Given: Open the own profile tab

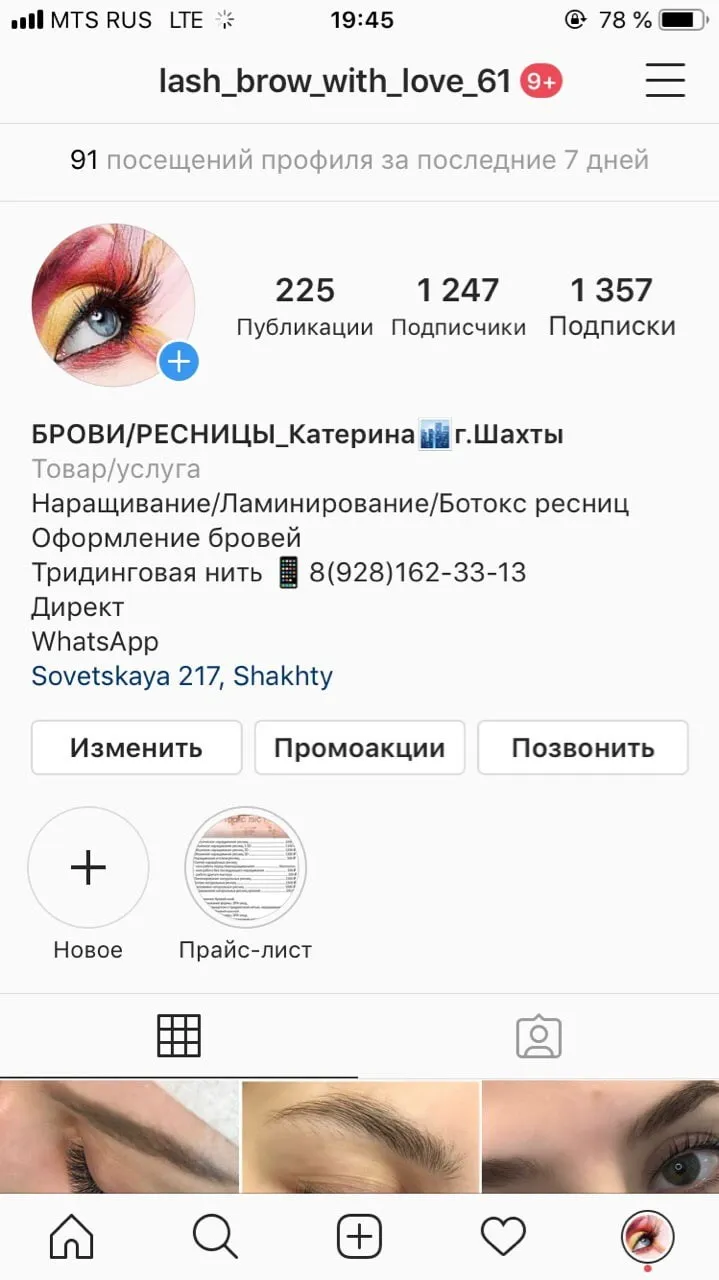Looking at the screenshot, I should coord(647,1238).
